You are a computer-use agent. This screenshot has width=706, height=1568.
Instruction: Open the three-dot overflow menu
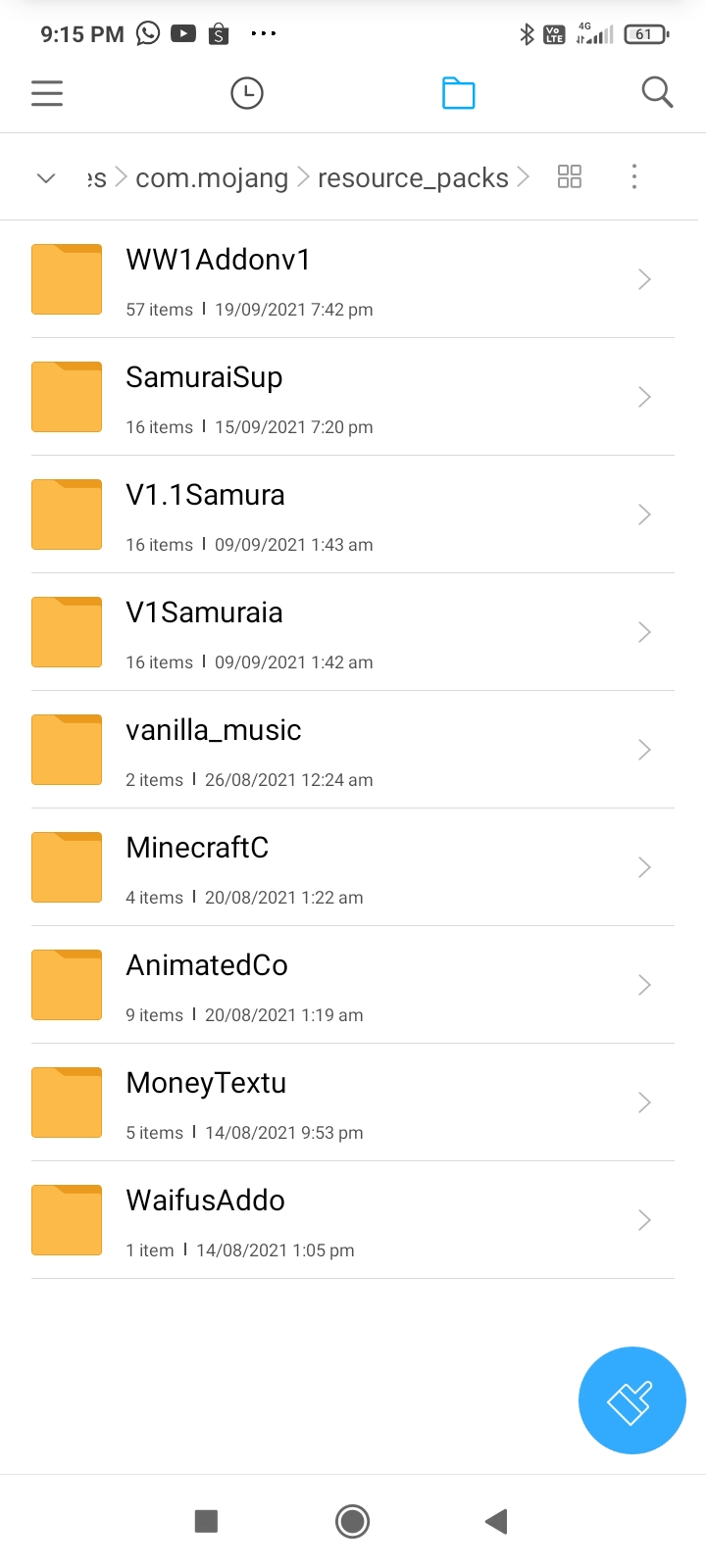[634, 176]
